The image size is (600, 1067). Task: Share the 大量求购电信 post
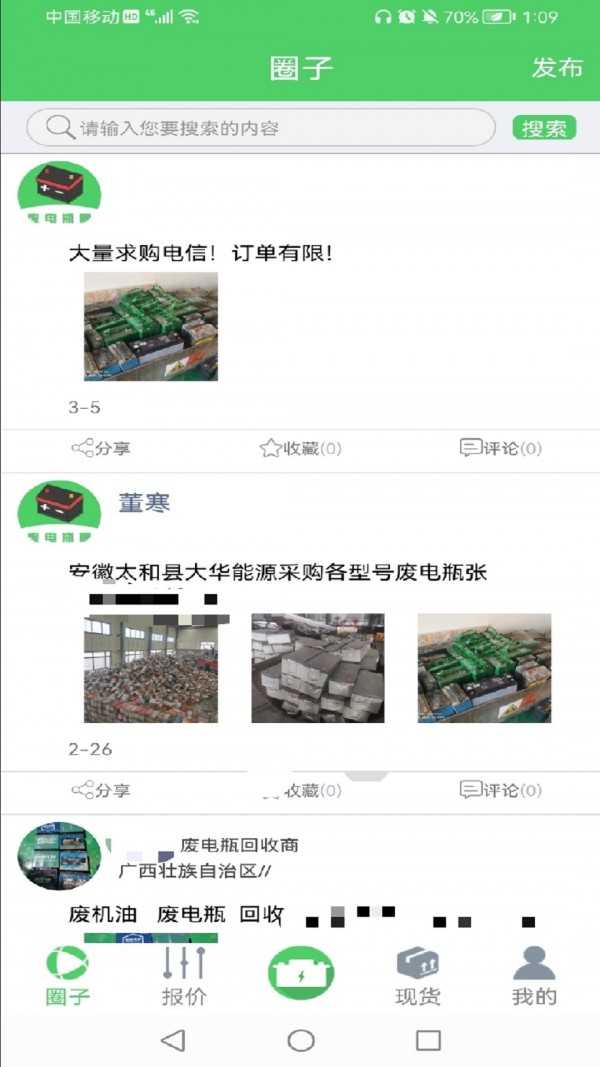coord(101,449)
